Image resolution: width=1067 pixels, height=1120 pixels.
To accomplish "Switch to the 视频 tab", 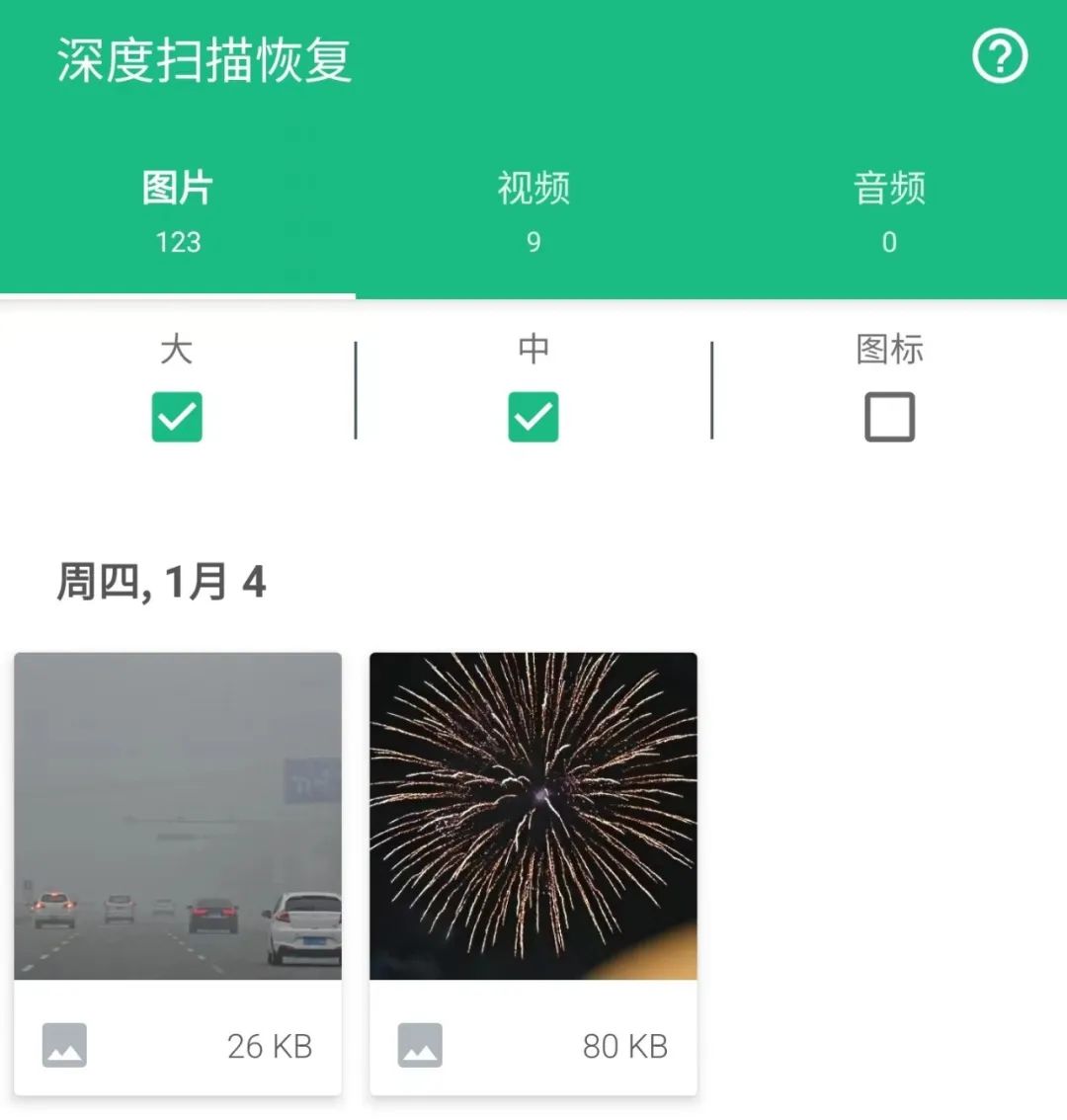I will point(533,211).
